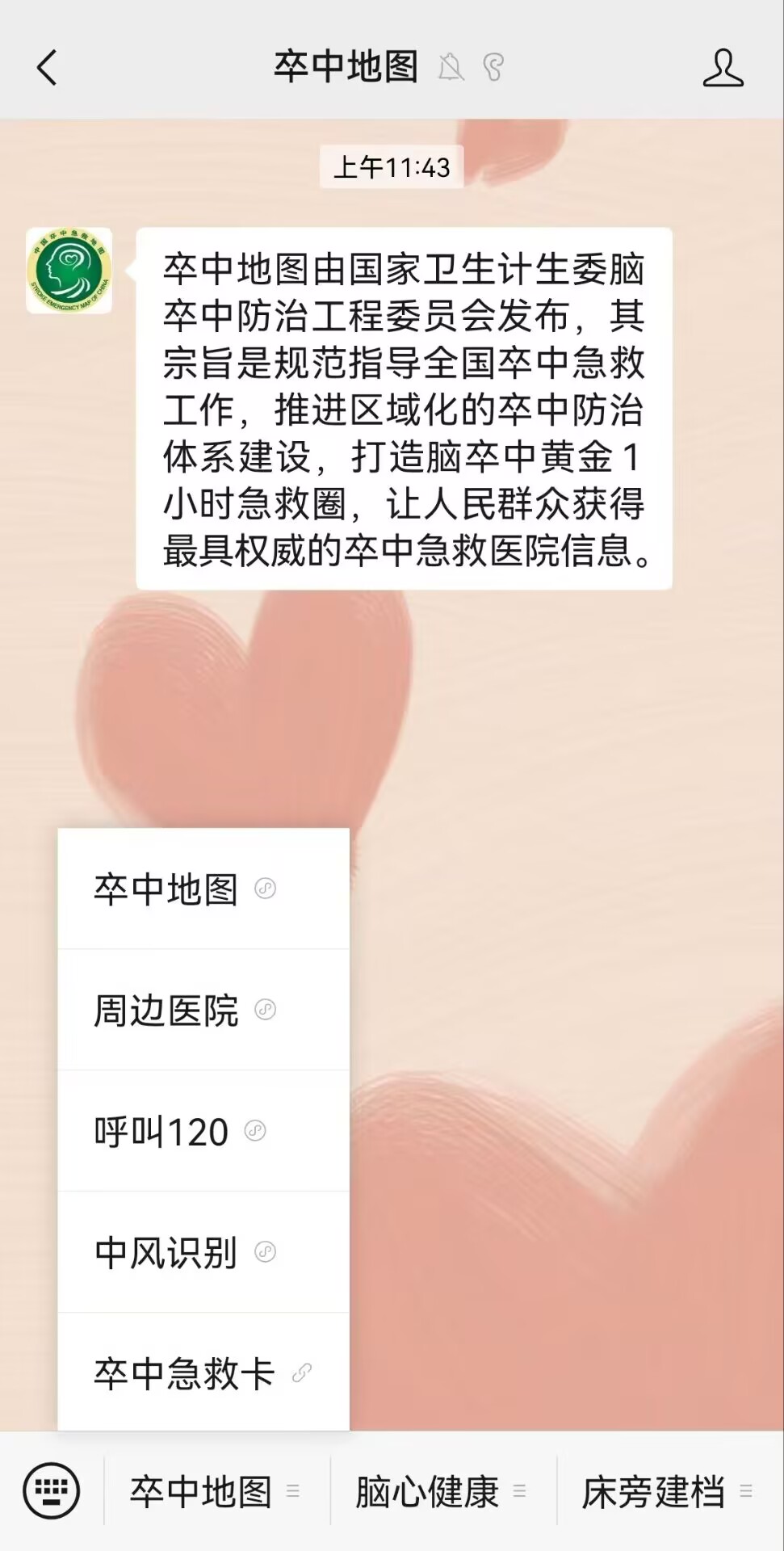Tap the 卒中地图 account avatar
This screenshot has height=1551, width=784.
[69, 271]
